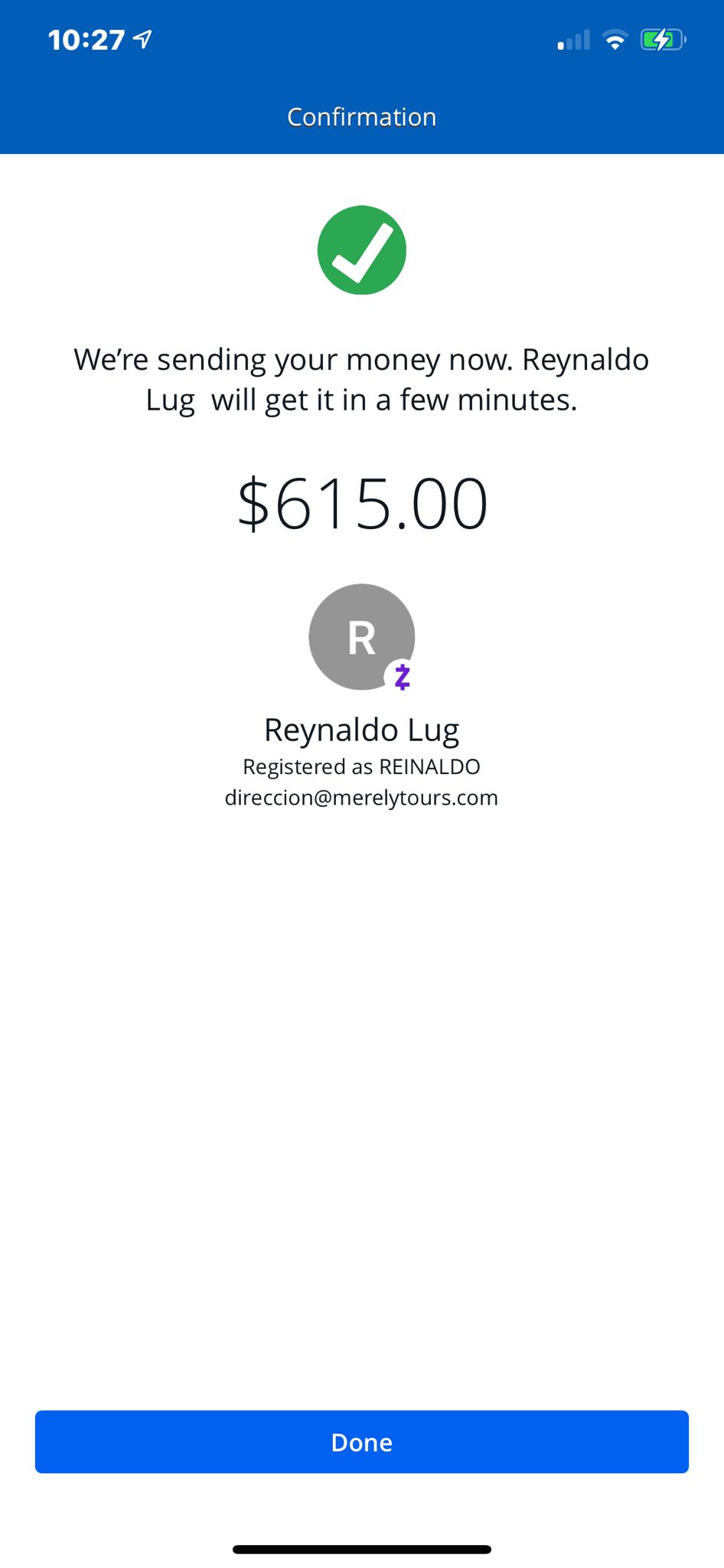
Task: Tap the Done button
Action: click(x=362, y=1442)
